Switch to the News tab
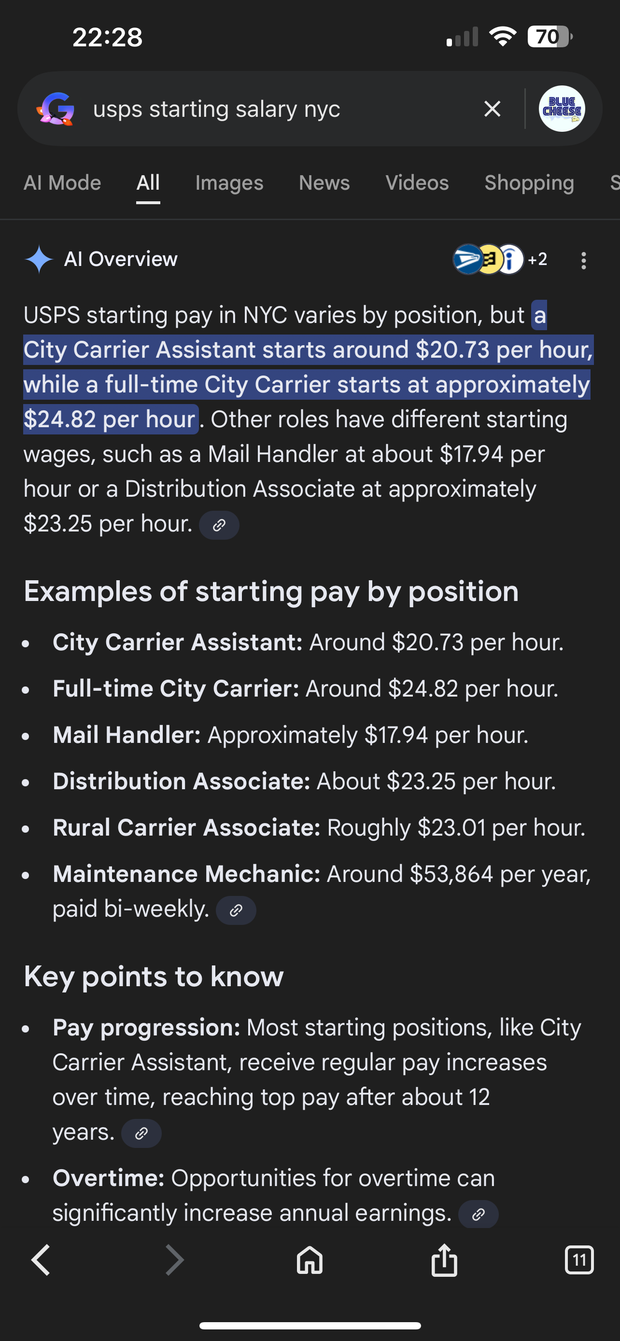620x1341 pixels. [x=324, y=183]
